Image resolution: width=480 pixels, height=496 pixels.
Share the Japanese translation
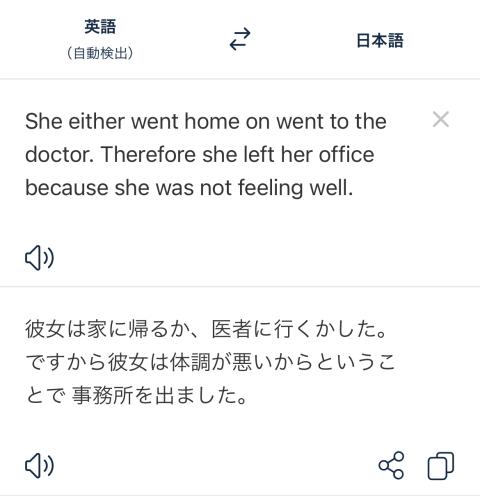391,465
